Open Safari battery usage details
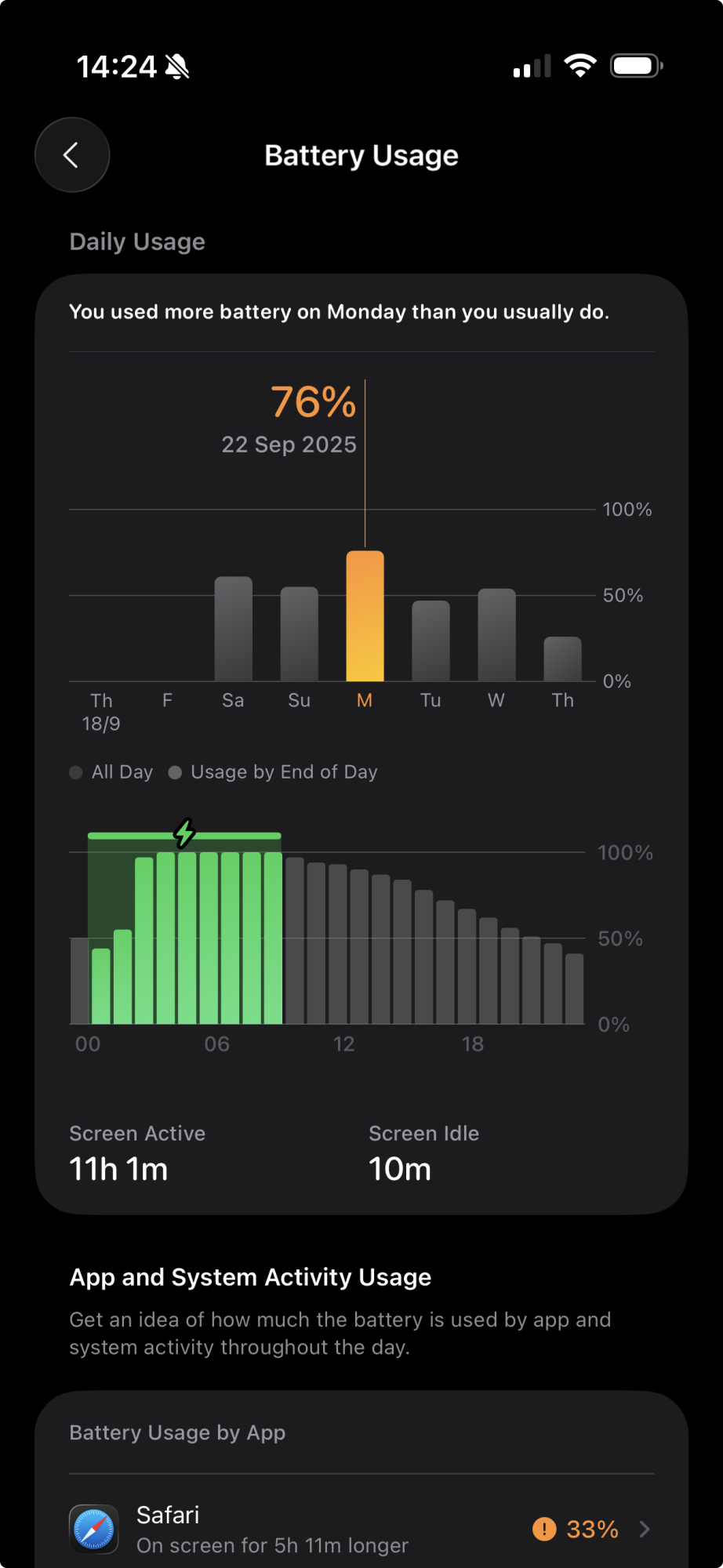723x1568 pixels. pos(361,1528)
